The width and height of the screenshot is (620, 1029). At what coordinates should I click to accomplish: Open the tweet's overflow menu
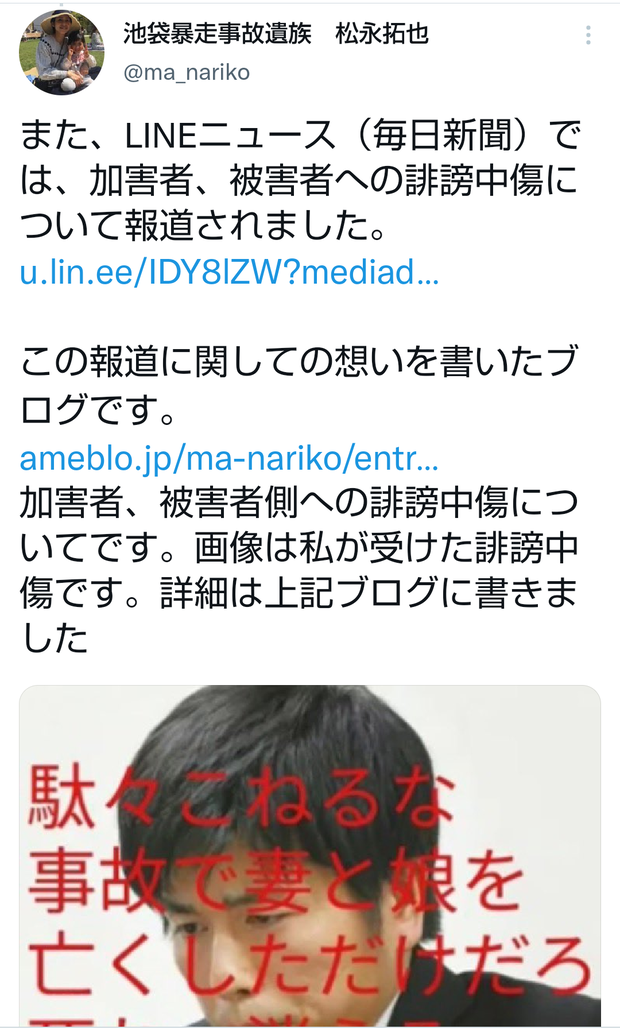coord(589,36)
